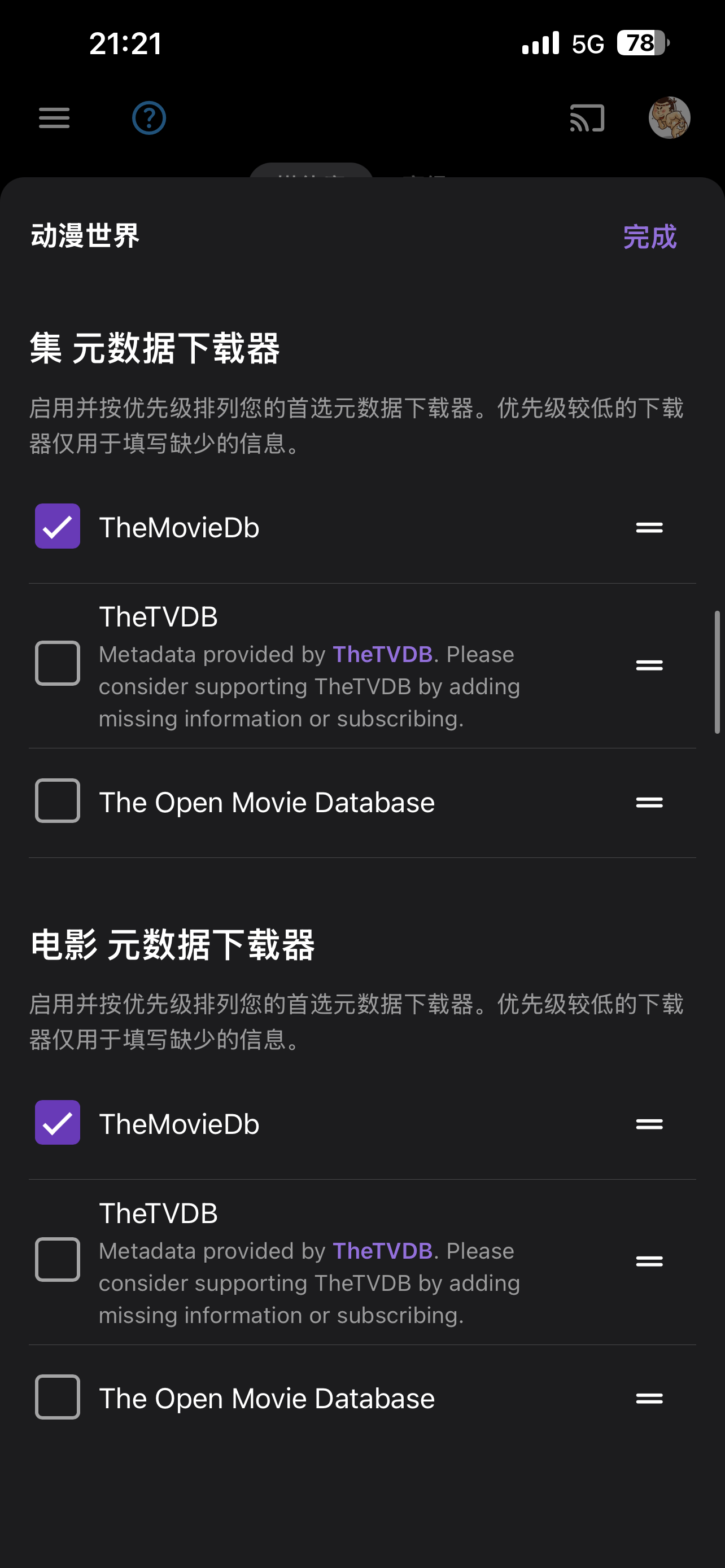Screen dimensions: 725x1568
Task: Uncheck TheMovieDb under 集 元数据下载器
Action: [57, 527]
